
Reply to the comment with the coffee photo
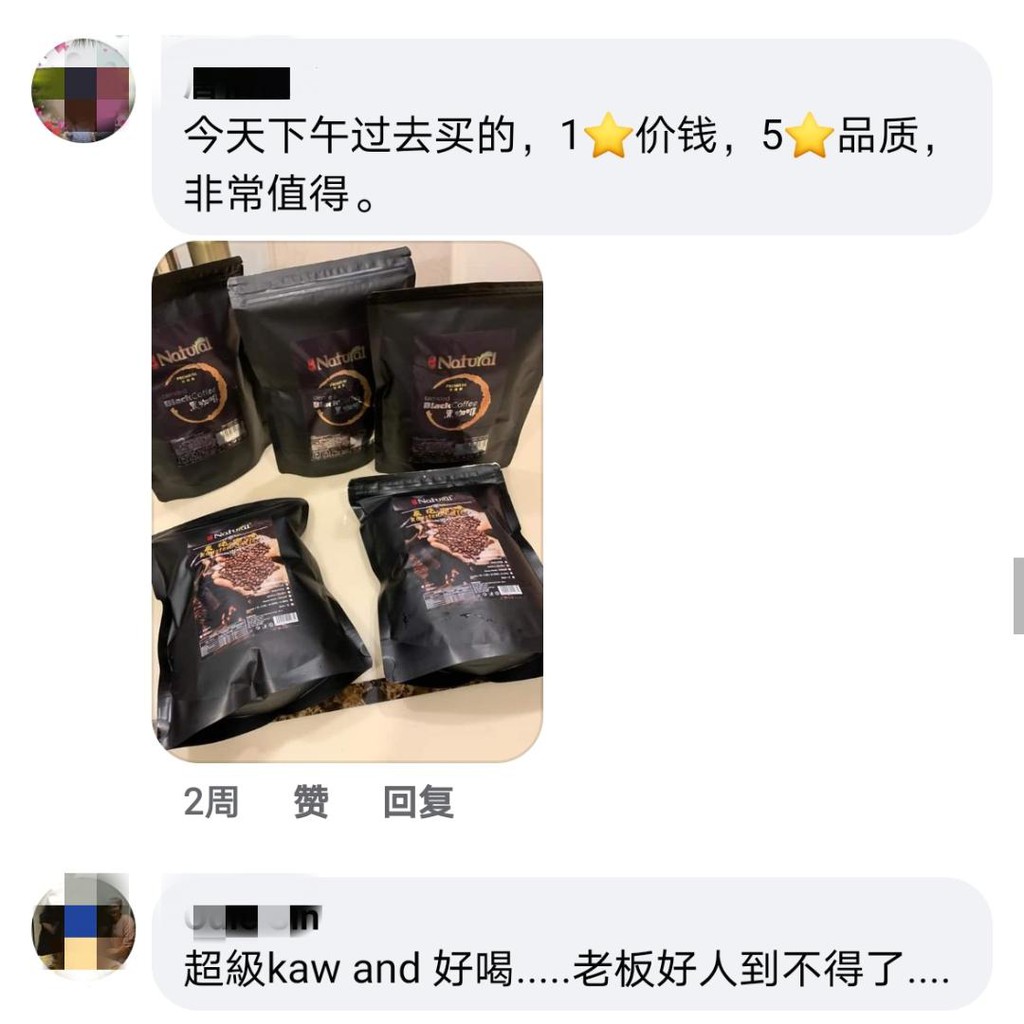tap(418, 802)
